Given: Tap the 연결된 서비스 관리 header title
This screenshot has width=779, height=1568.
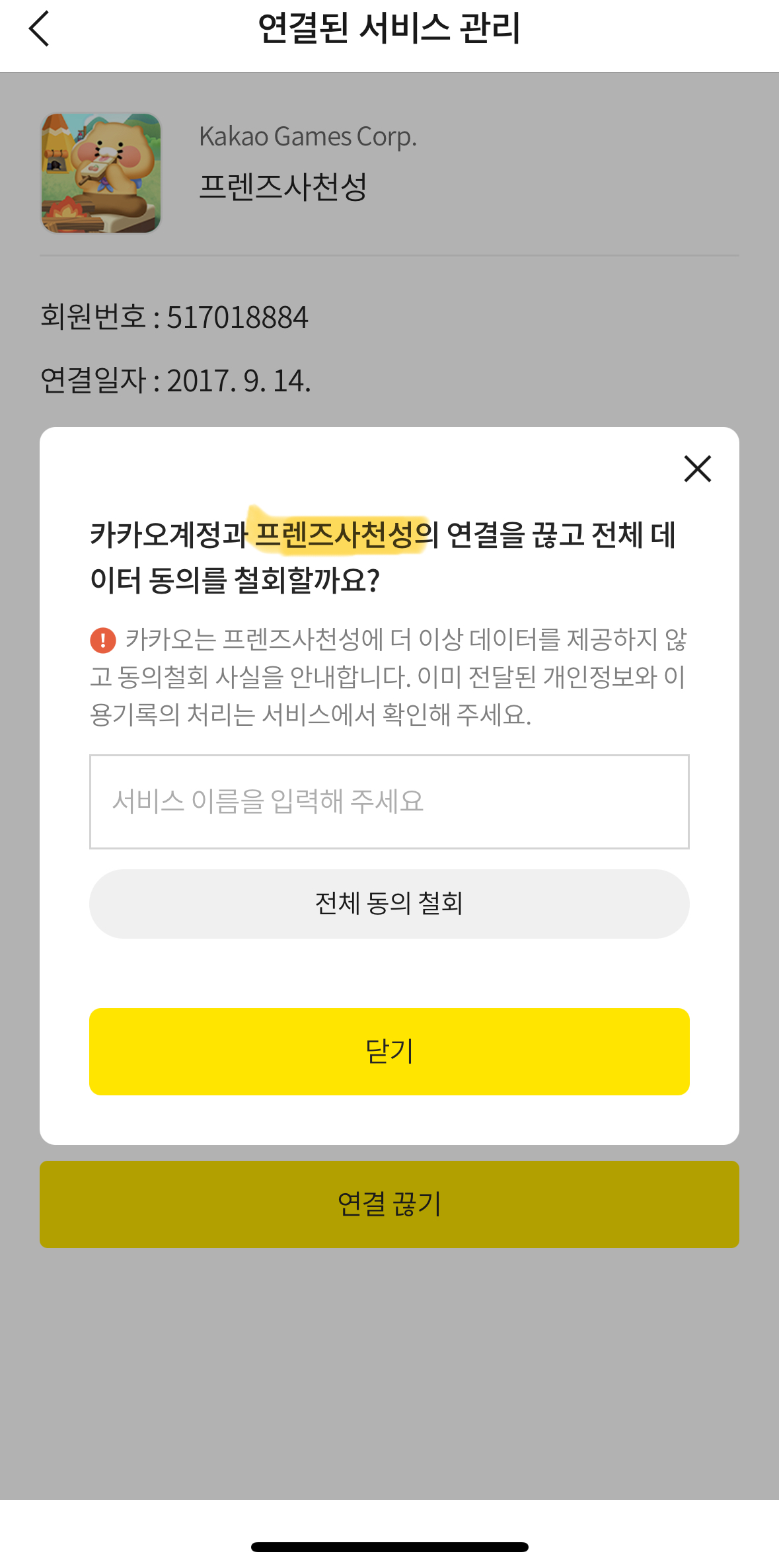Looking at the screenshot, I should [389, 29].
